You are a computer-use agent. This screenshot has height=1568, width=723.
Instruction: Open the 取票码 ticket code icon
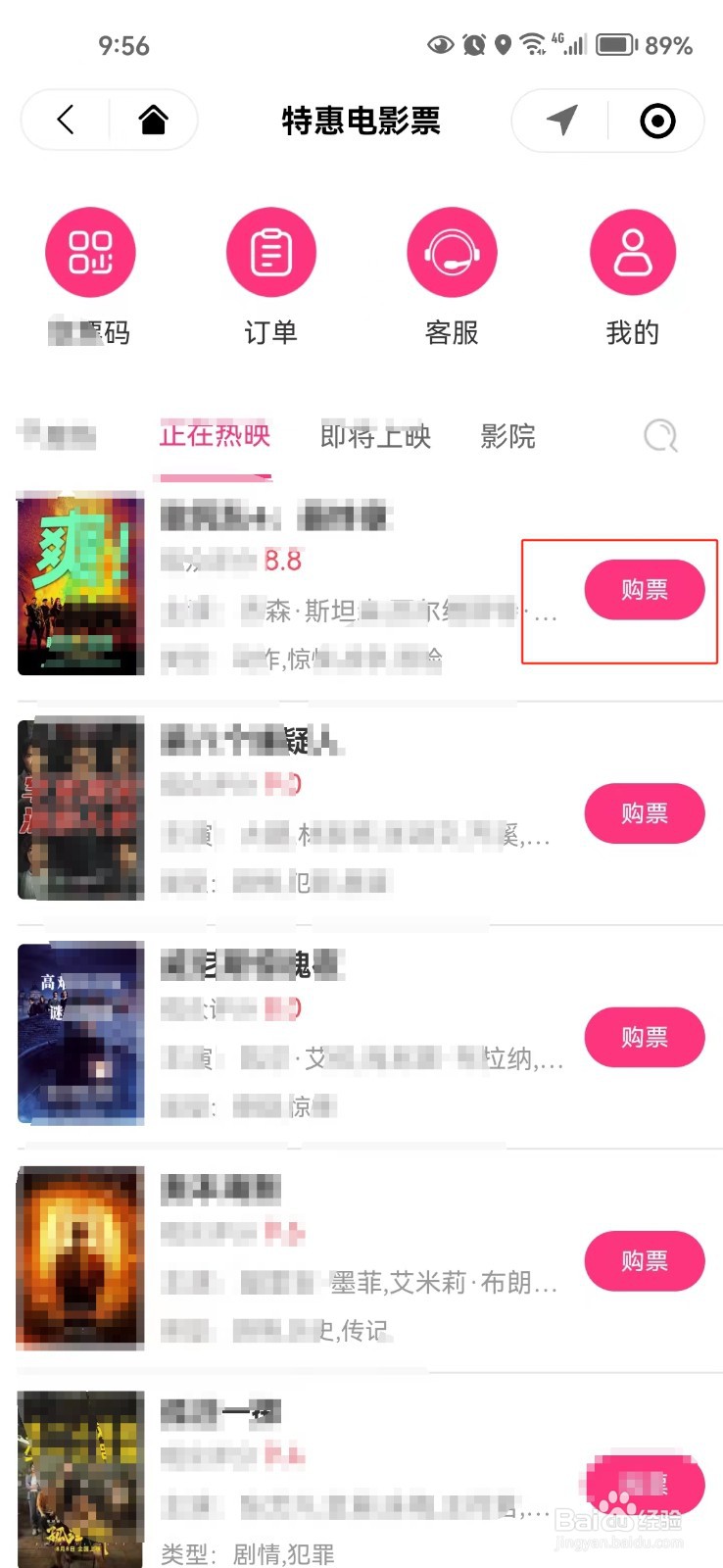[90, 252]
